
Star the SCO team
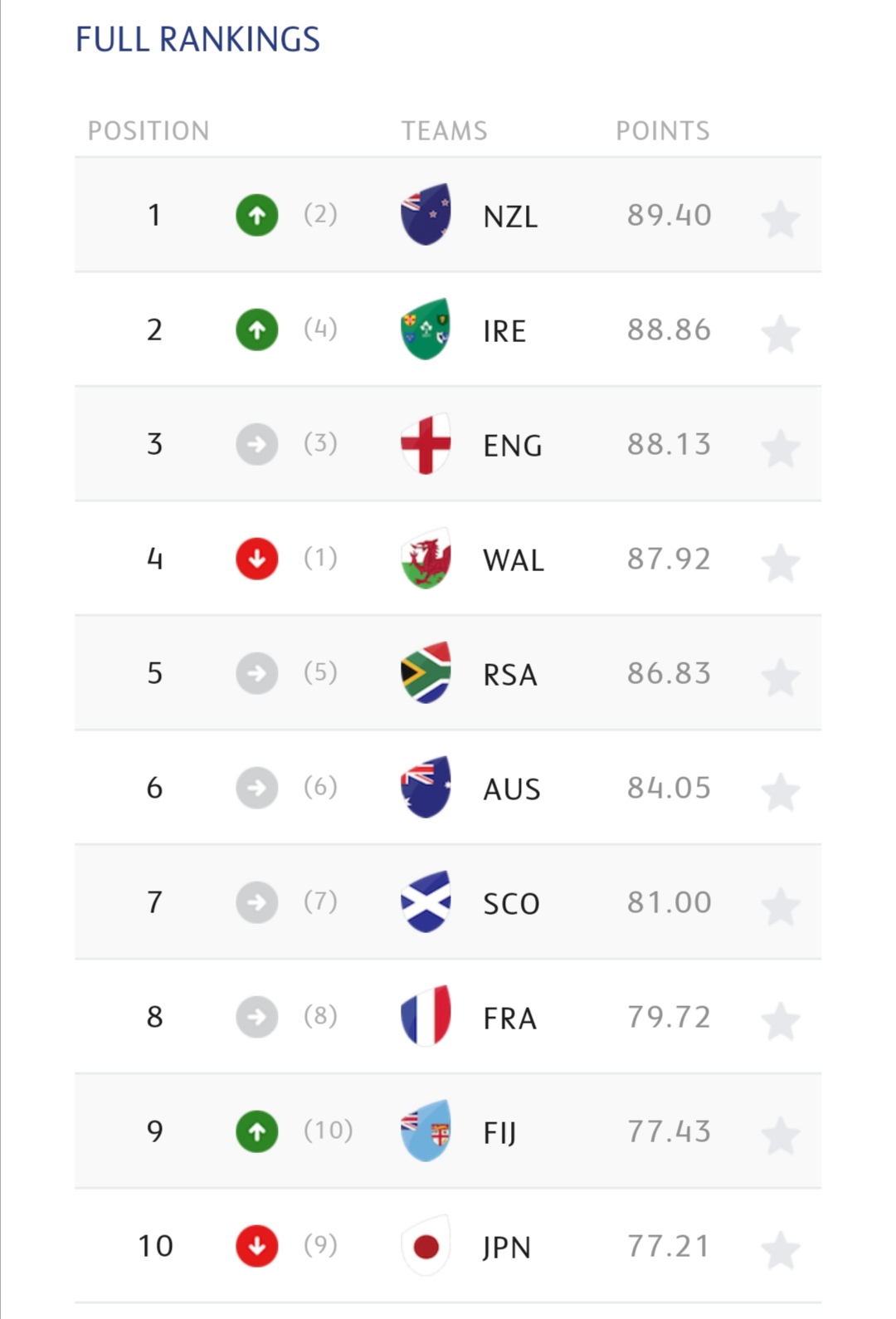pyautogui.click(x=780, y=907)
